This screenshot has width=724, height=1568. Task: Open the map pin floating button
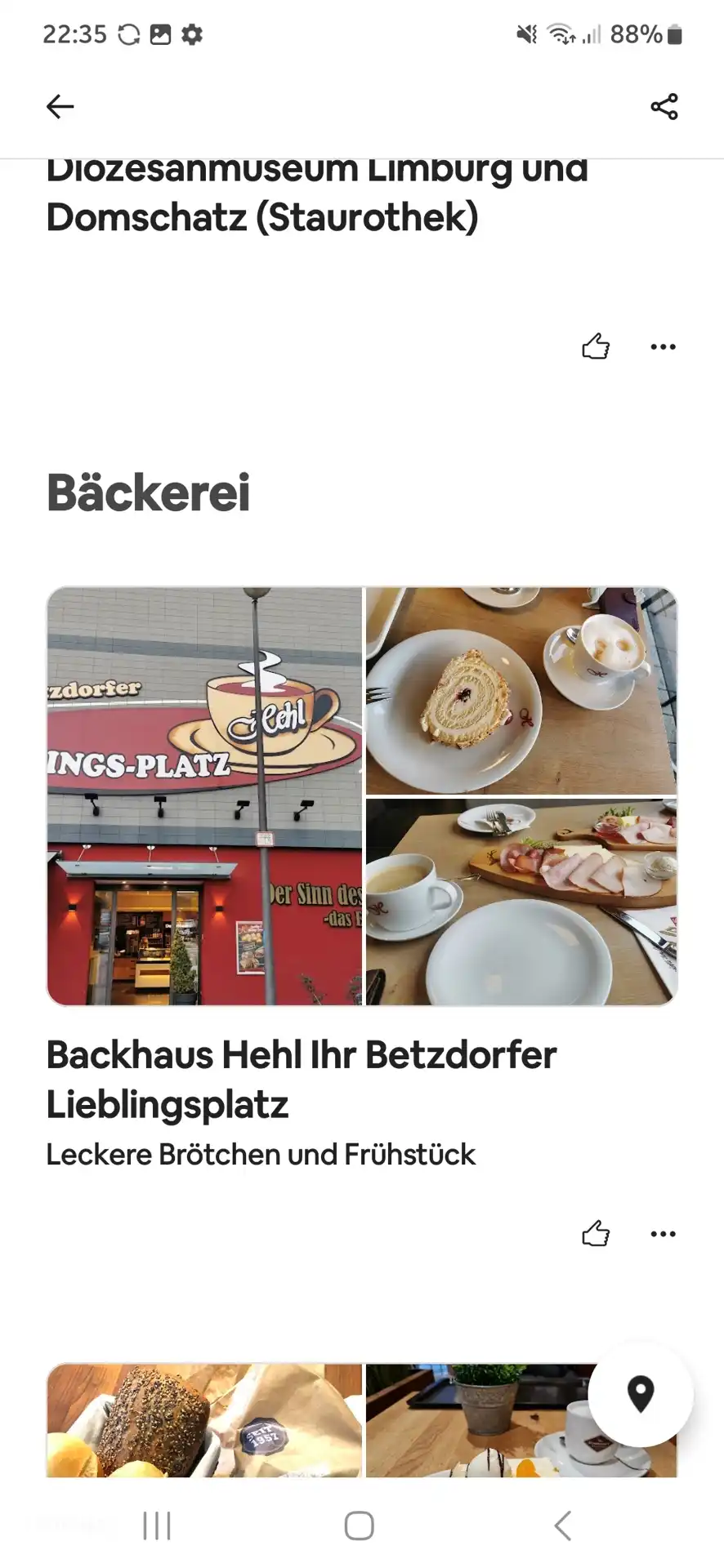point(641,1394)
